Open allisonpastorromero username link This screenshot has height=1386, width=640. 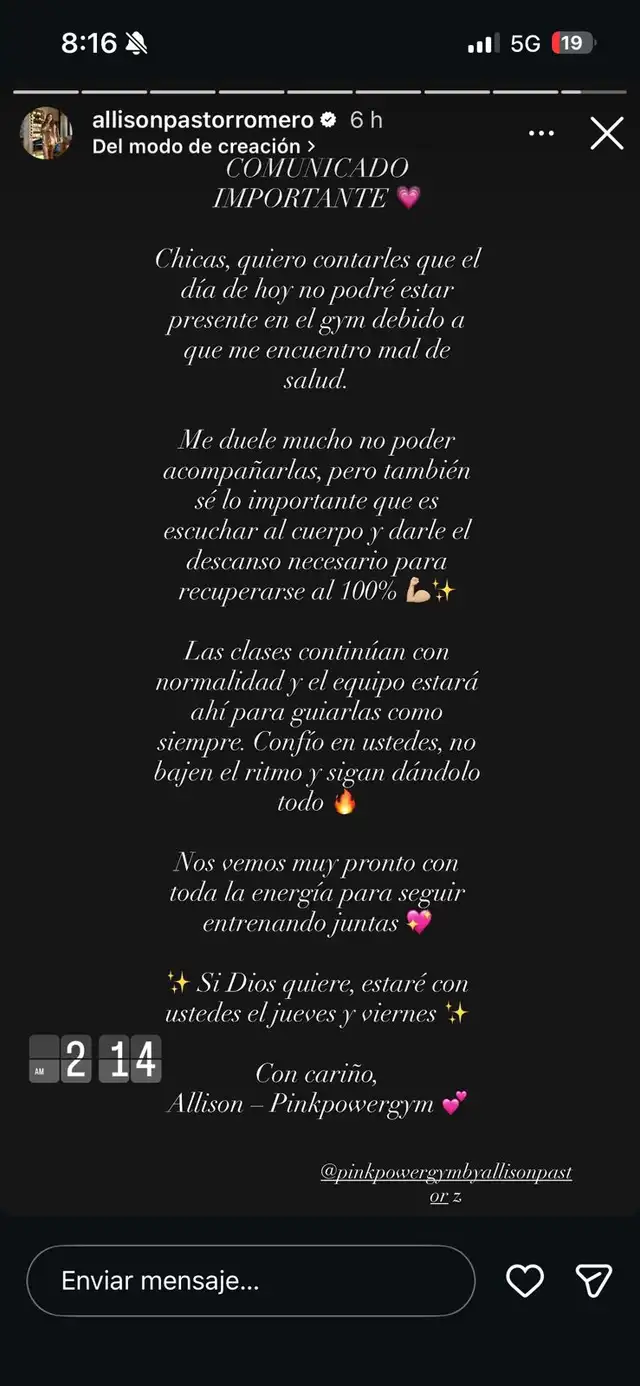(x=202, y=120)
